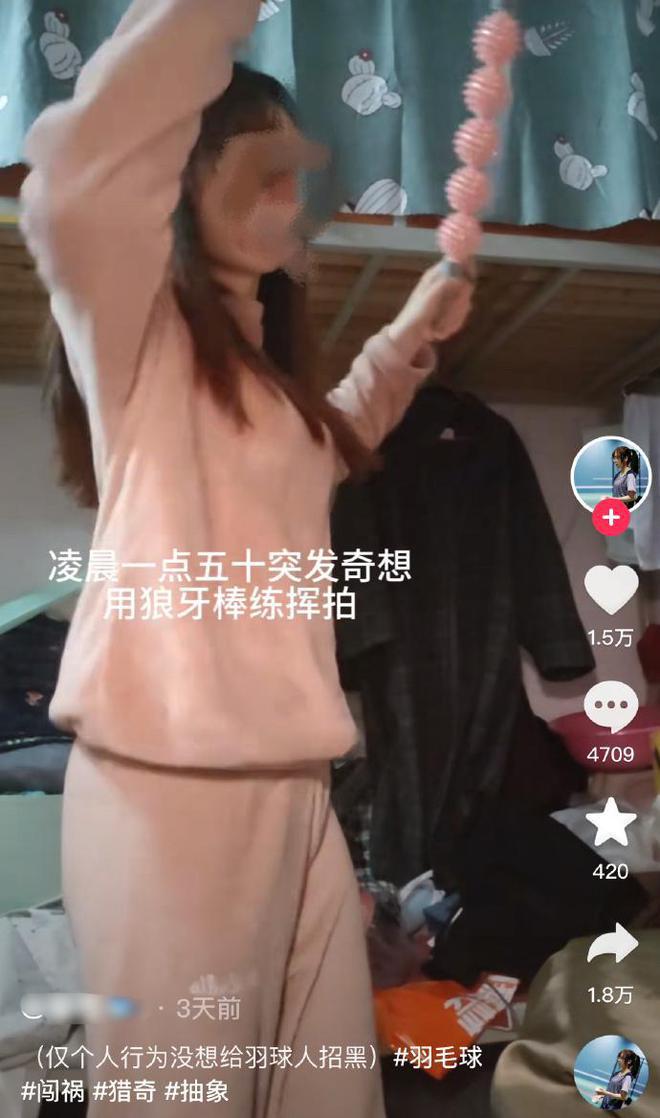Viewport: 660px width, 1118px height.
Task: Like this video with the heart
Action: click(611, 590)
